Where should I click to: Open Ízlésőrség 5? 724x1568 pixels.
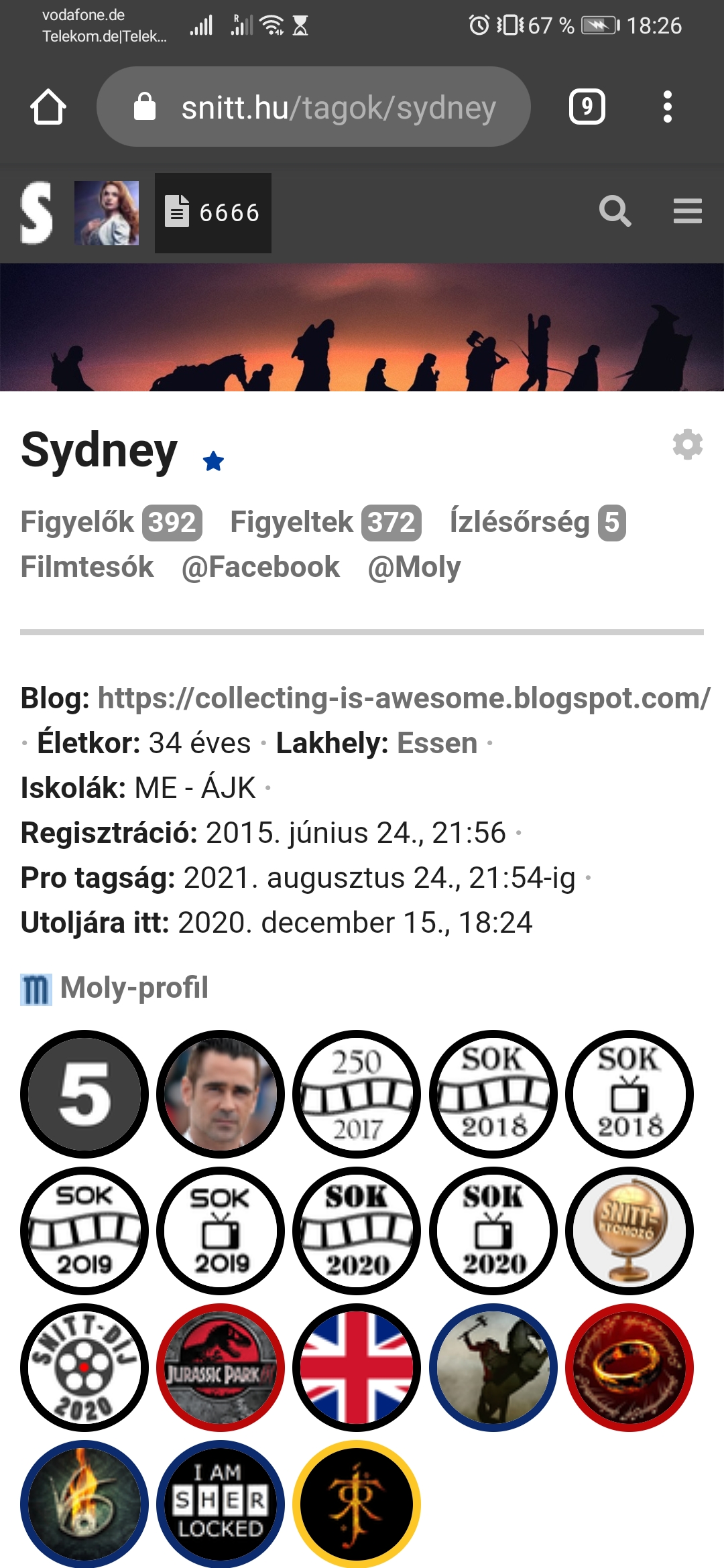click(538, 522)
